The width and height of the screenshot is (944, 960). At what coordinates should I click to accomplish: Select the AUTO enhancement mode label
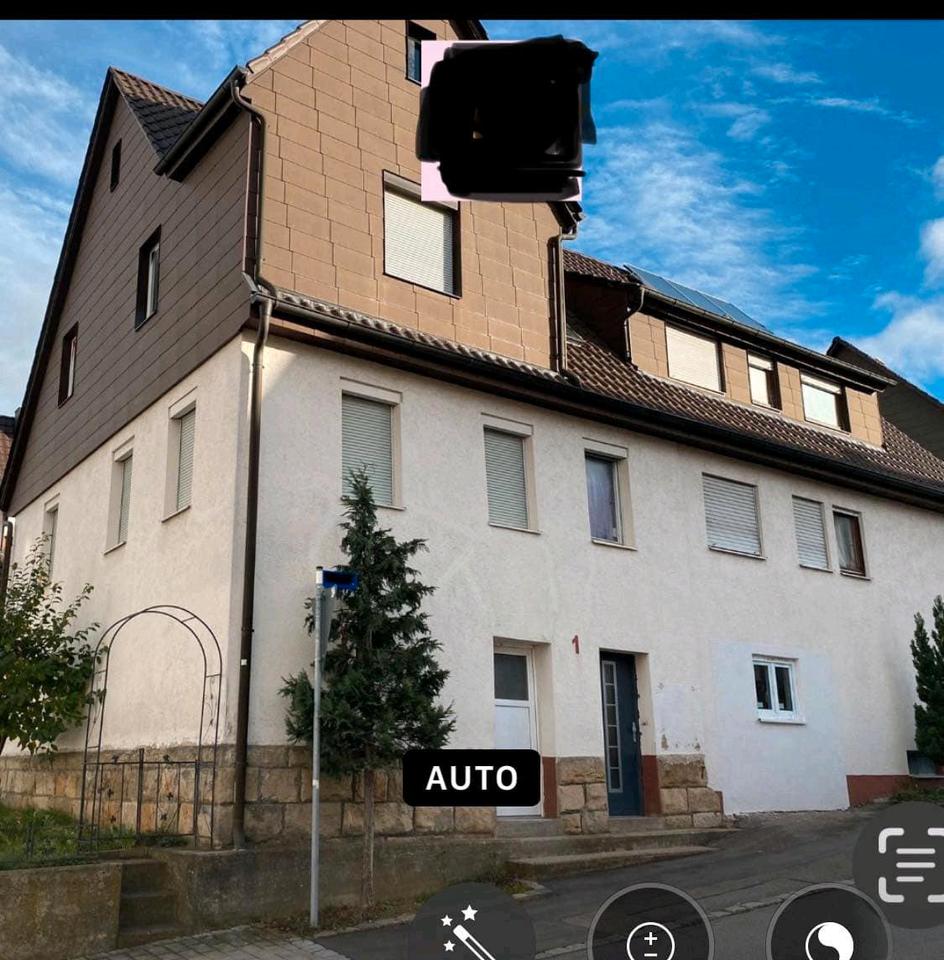472,777
